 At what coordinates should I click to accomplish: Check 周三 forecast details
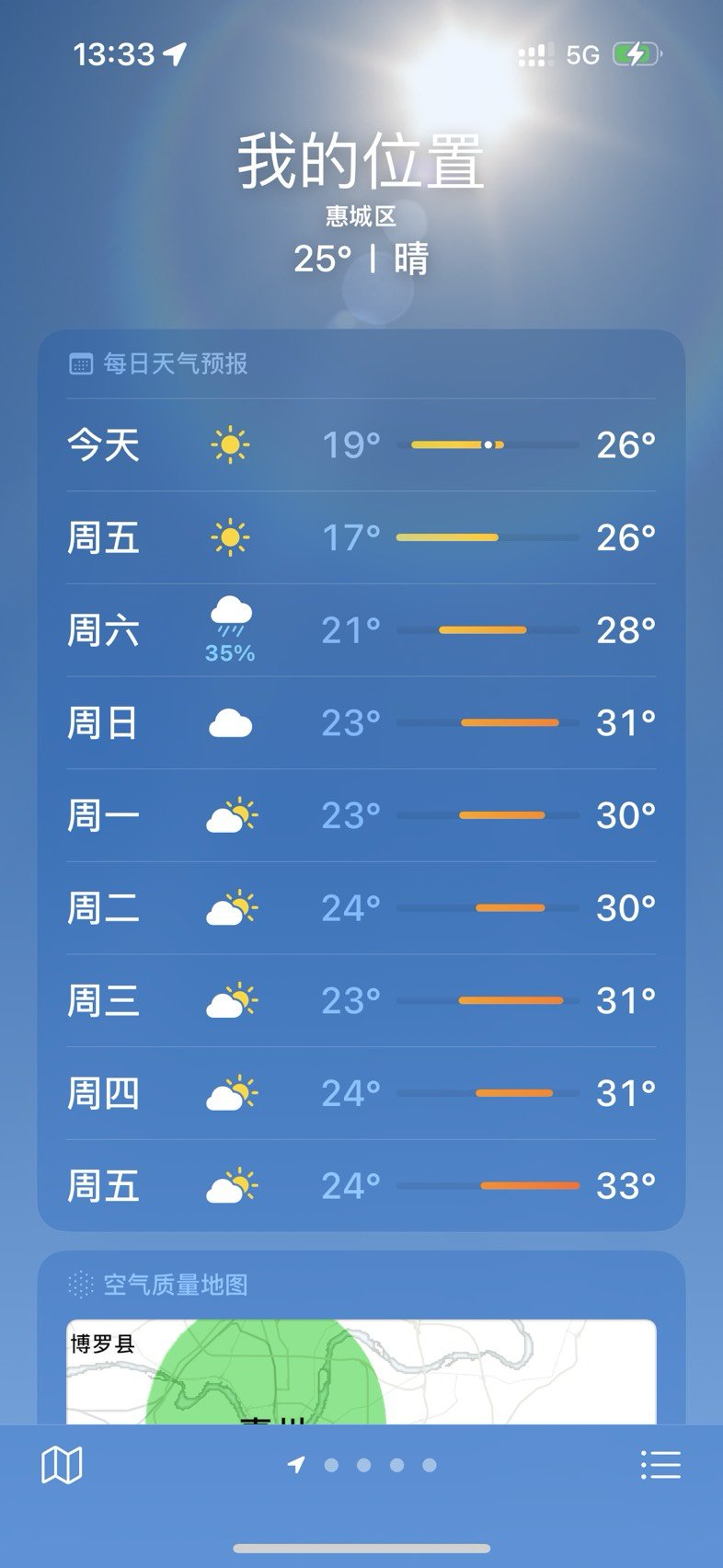(361, 1001)
